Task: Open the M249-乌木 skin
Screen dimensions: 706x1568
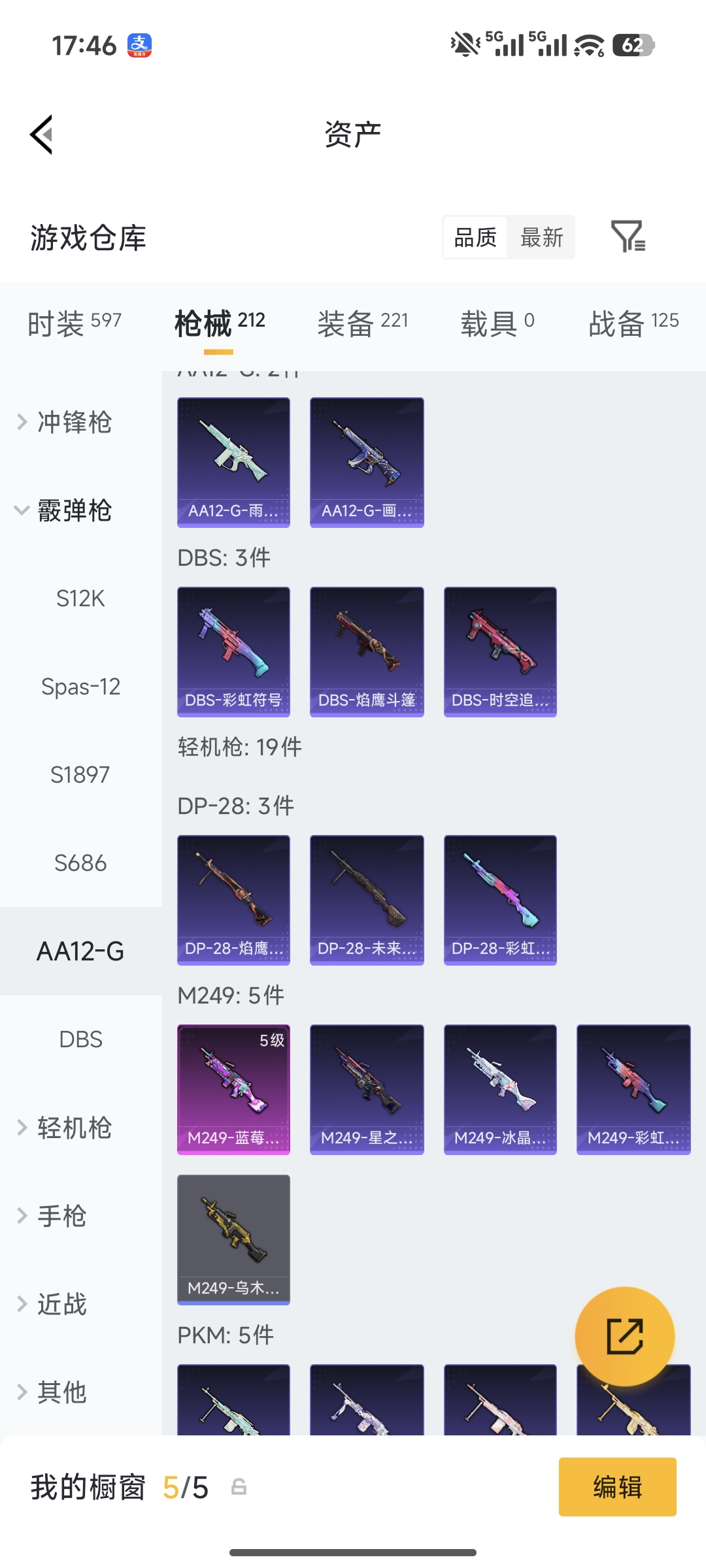Action: coord(233,1239)
